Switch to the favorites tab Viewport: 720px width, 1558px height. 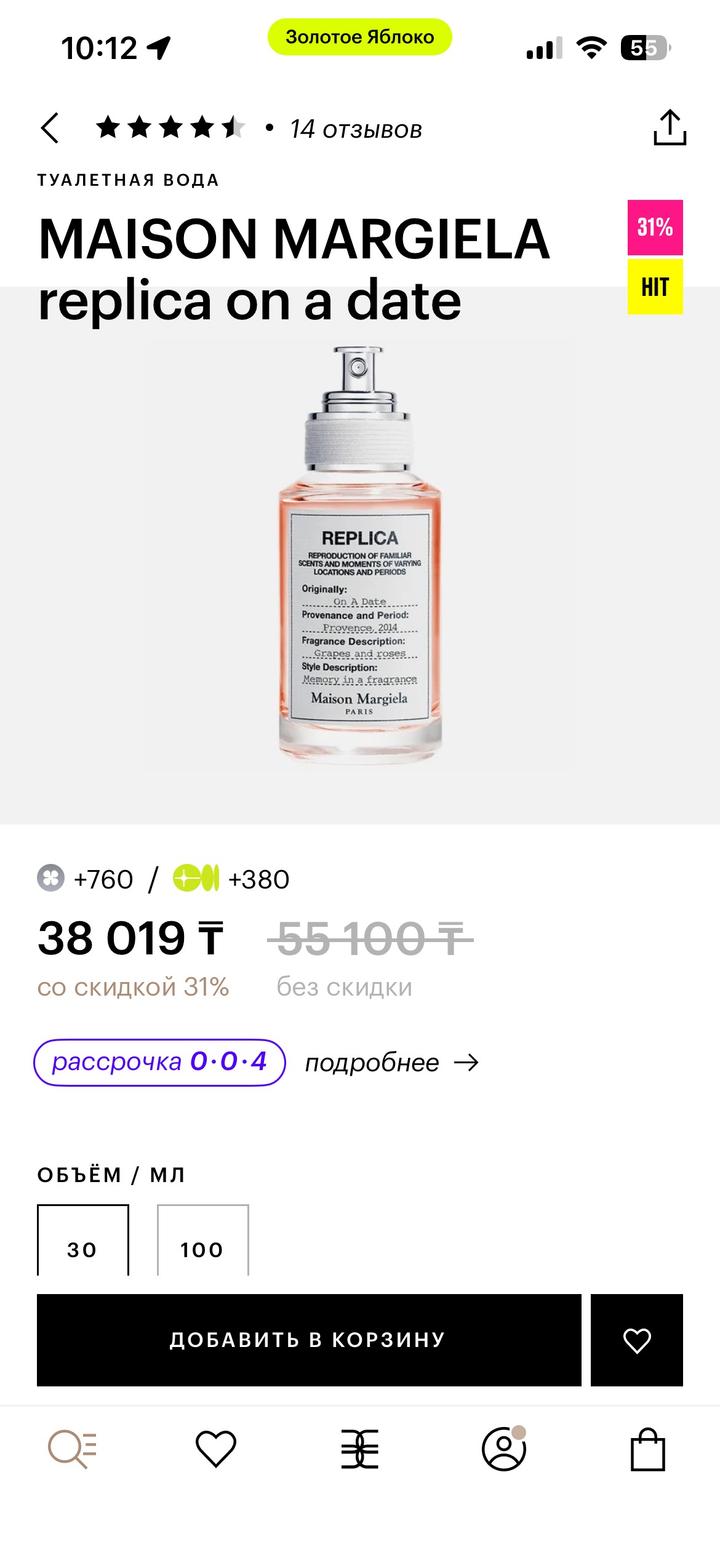[215, 1449]
